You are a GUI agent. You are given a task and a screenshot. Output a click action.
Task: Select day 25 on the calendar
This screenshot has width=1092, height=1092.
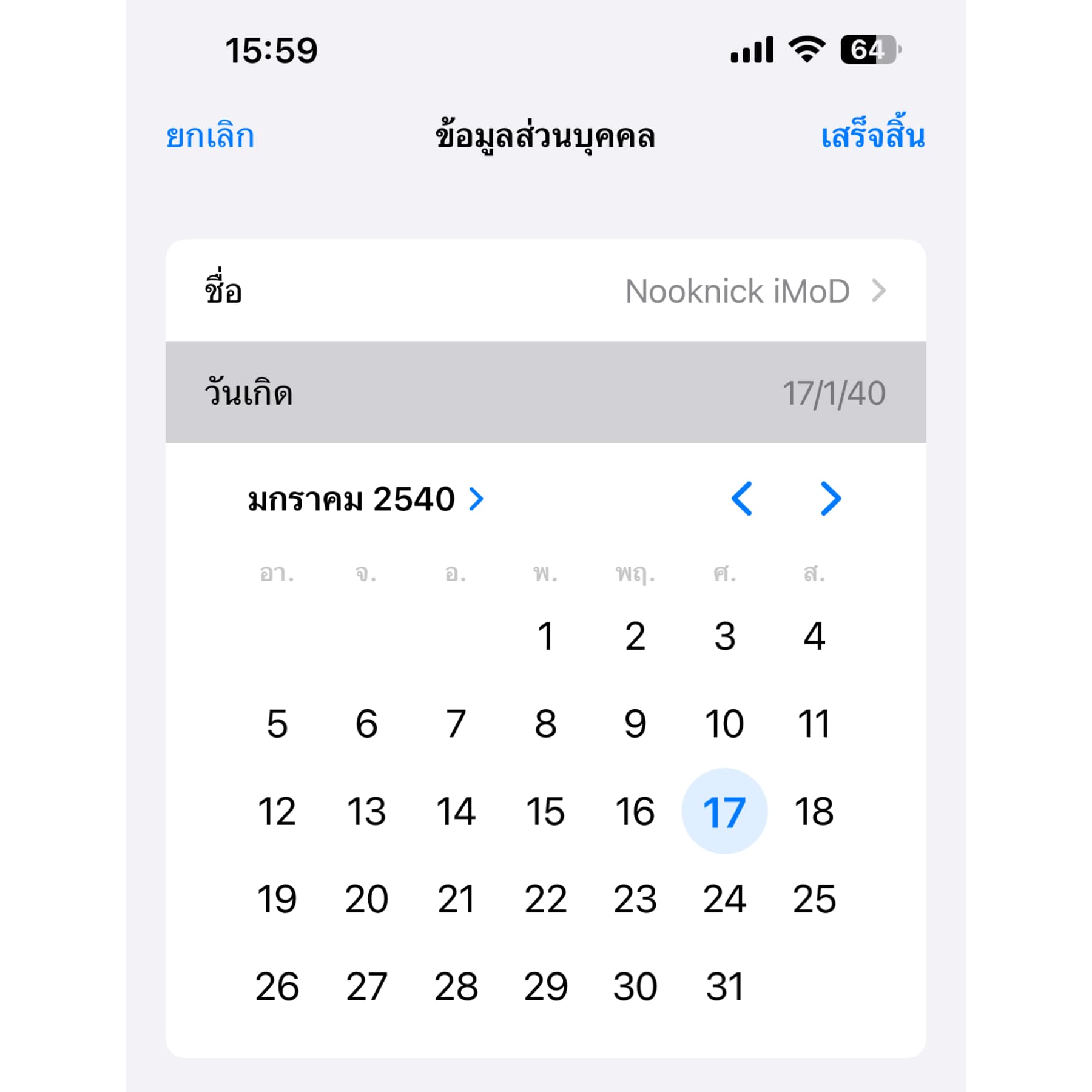(x=814, y=898)
